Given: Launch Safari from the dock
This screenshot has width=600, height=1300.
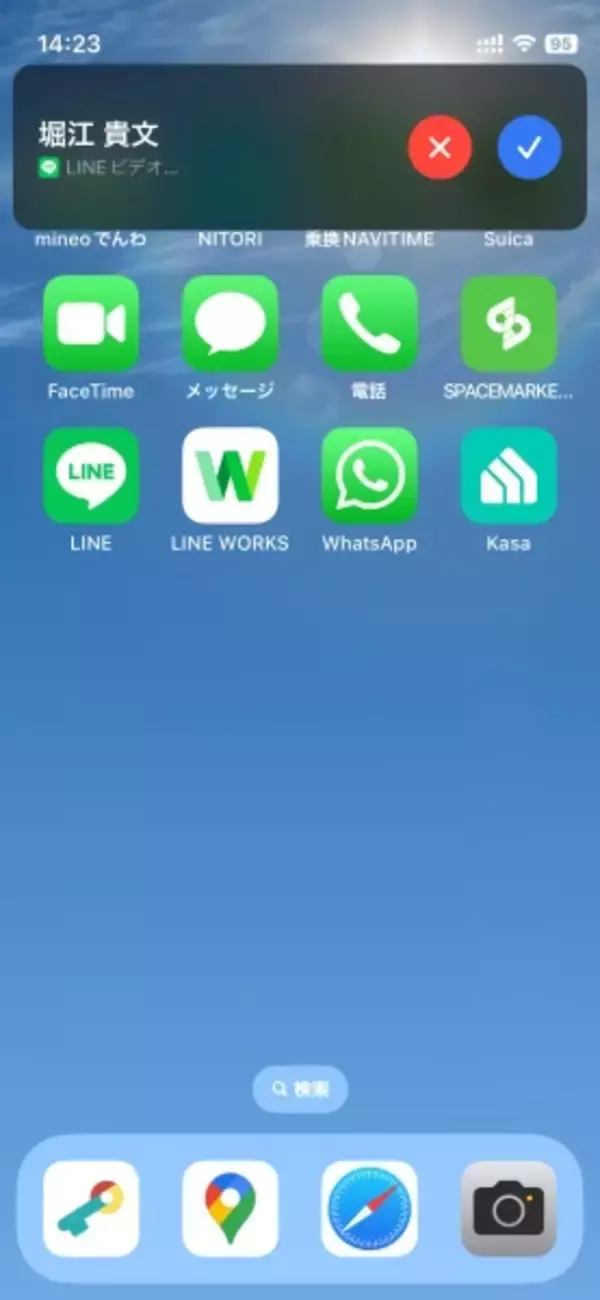Looking at the screenshot, I should coord(369,1208).
